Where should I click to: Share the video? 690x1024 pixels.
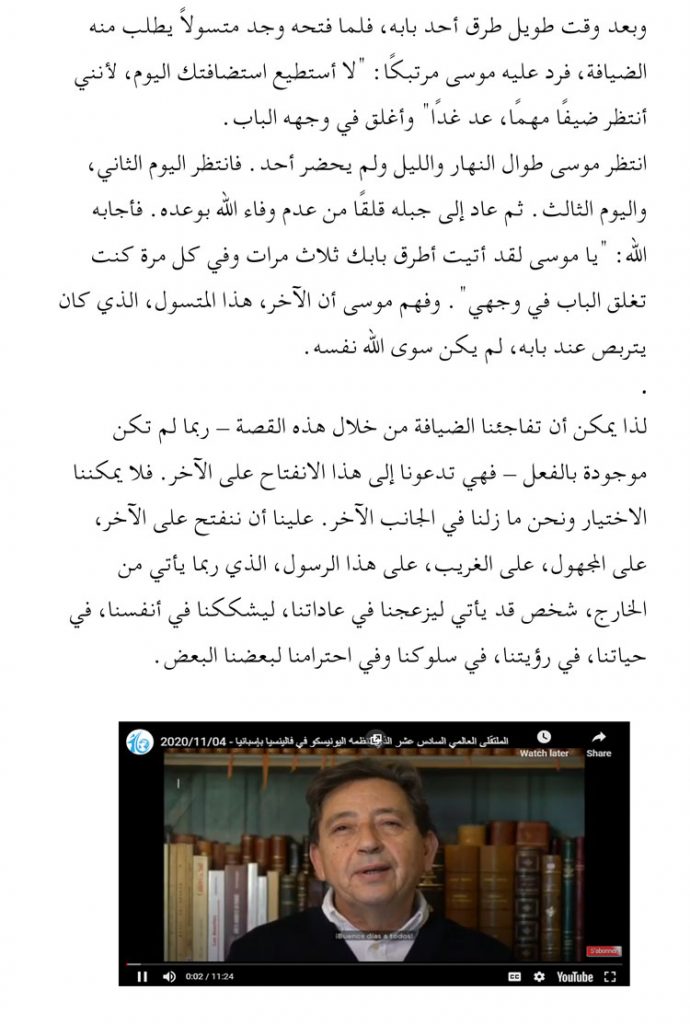pyautogui.click(x=599, y=741)
